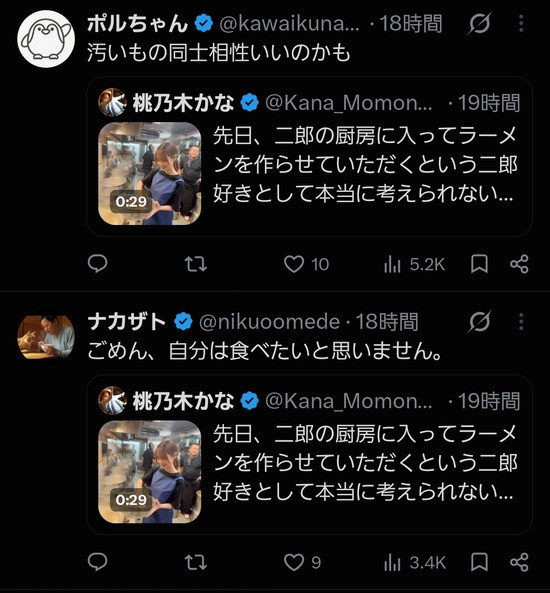
Task: Open ポルちゃん's penguin profile avatar
Action: tap(46, 39)
